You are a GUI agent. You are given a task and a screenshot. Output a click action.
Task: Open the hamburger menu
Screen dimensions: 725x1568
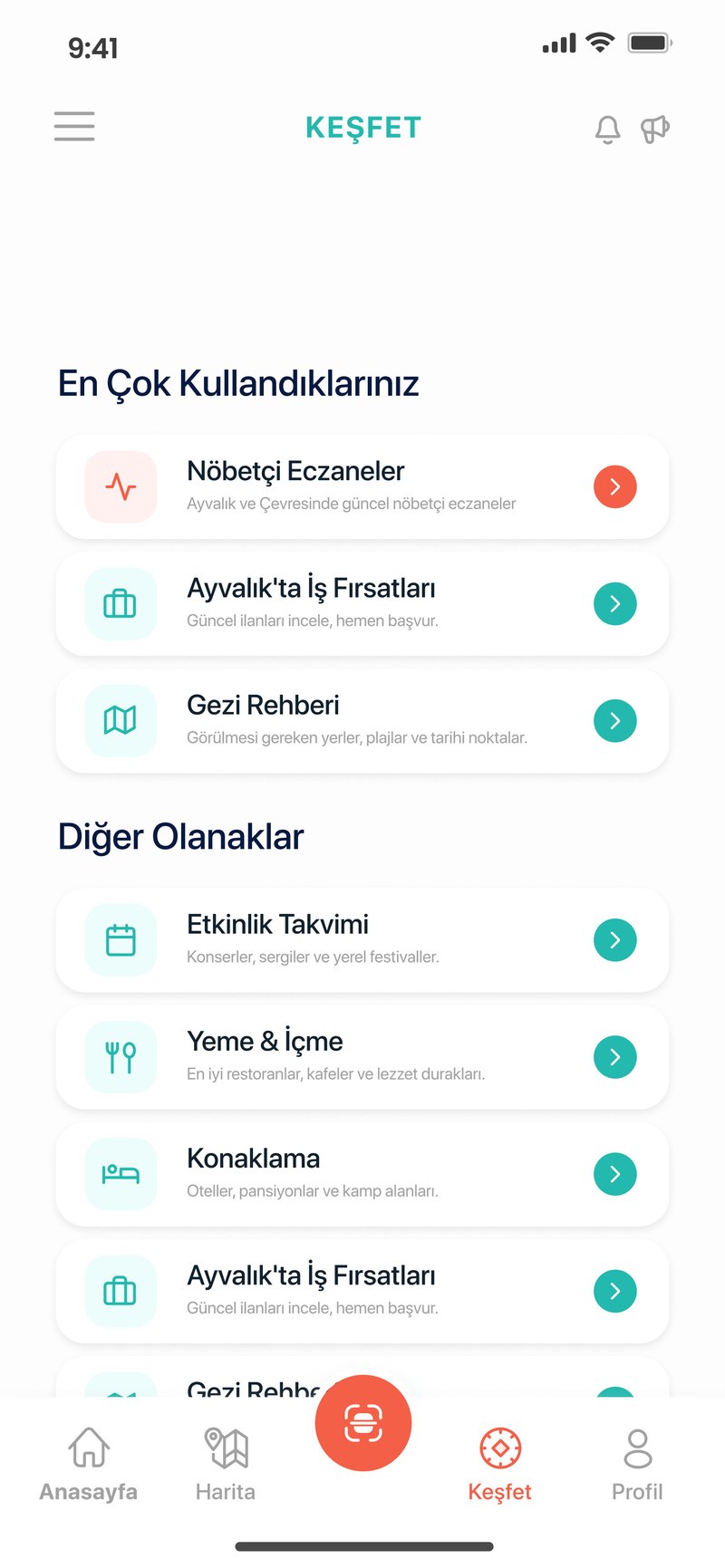73,127
